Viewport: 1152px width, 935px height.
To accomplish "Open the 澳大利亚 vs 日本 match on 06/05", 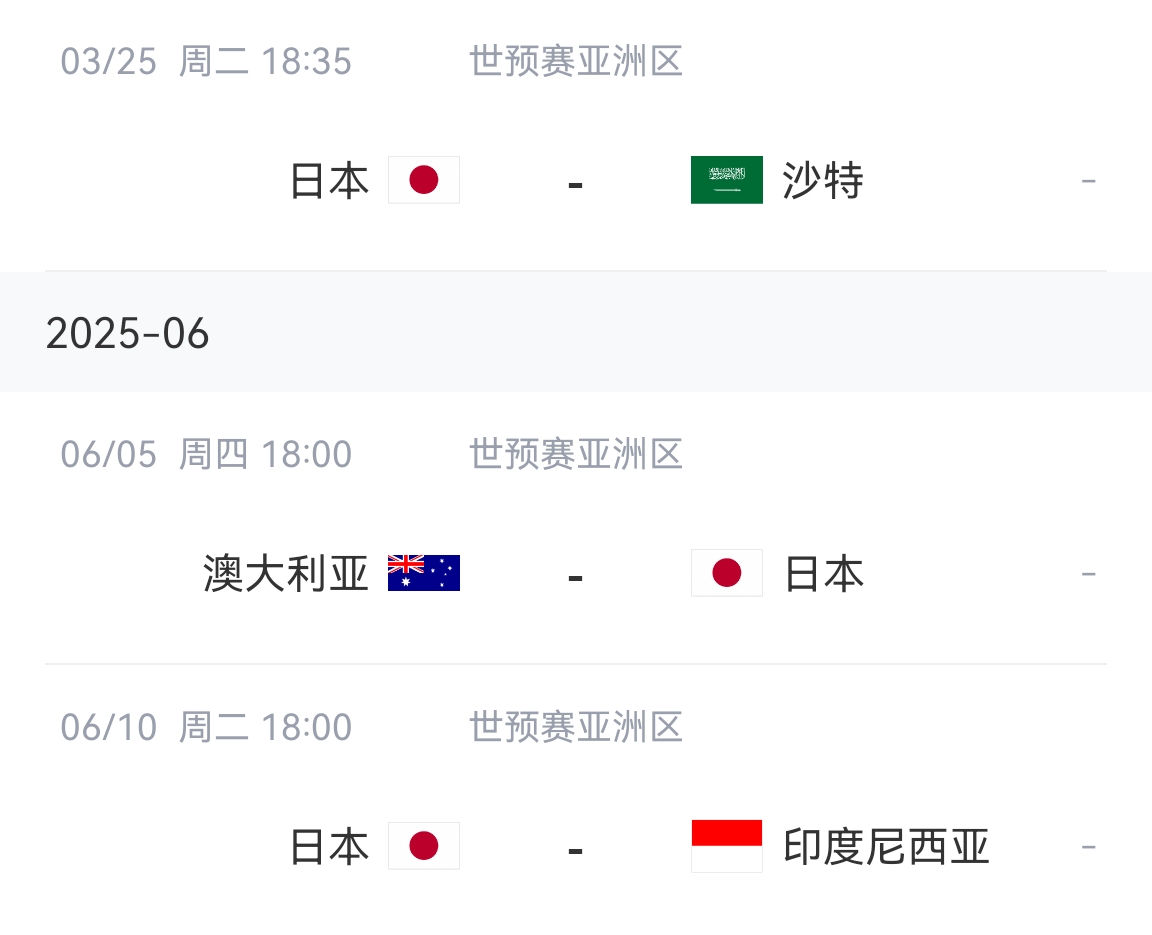I will pos(575,575).
